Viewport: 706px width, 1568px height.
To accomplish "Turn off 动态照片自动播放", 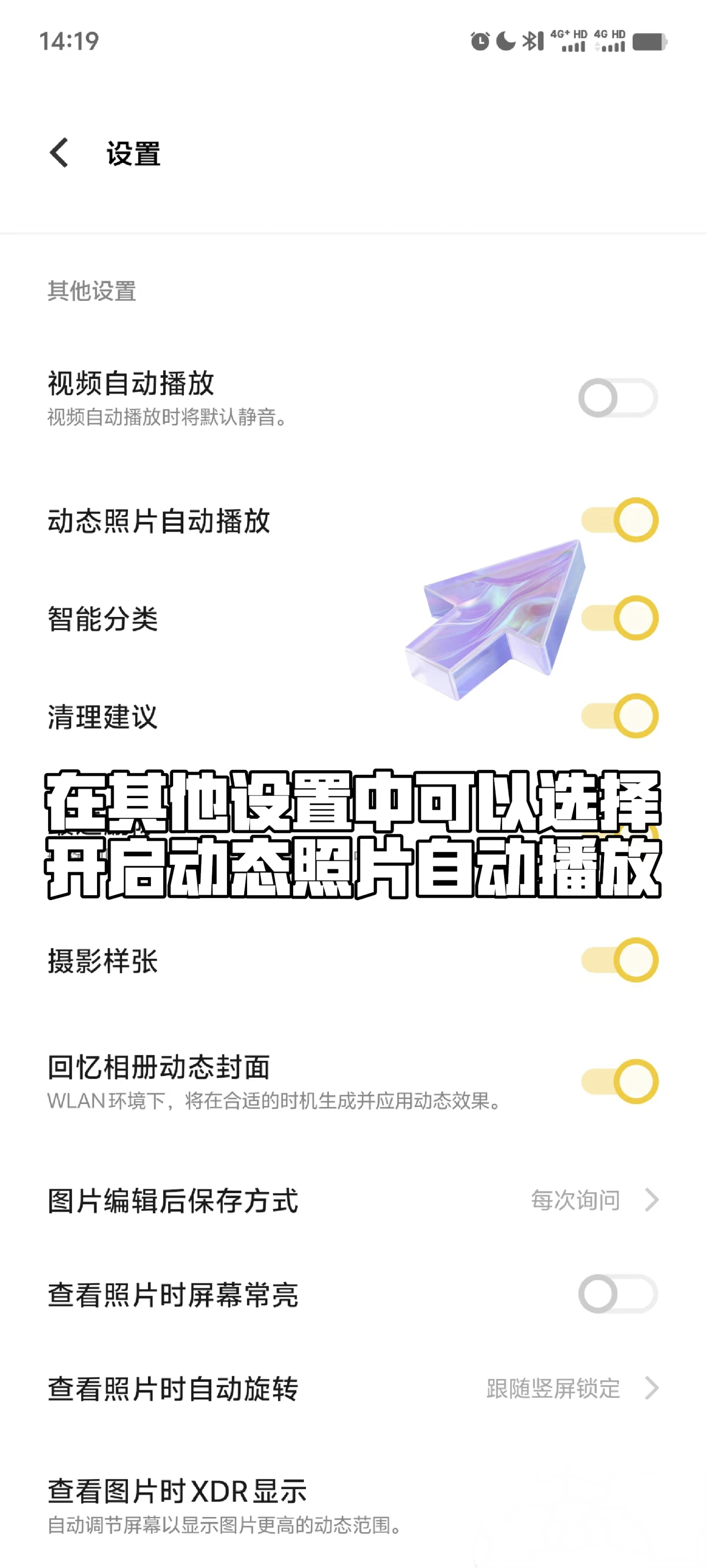I will pos(620,520).
